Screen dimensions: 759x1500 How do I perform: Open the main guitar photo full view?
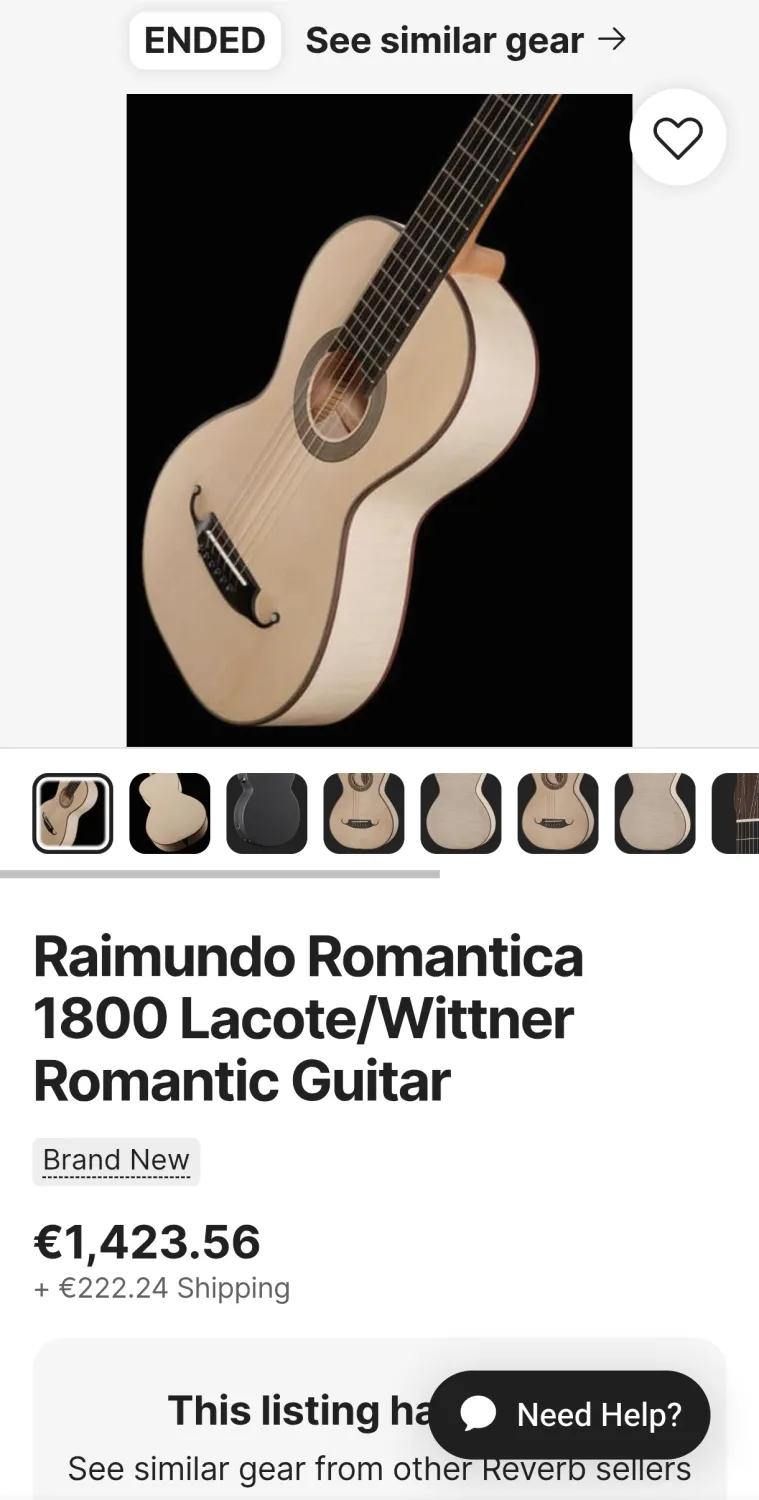click(379, 420)
